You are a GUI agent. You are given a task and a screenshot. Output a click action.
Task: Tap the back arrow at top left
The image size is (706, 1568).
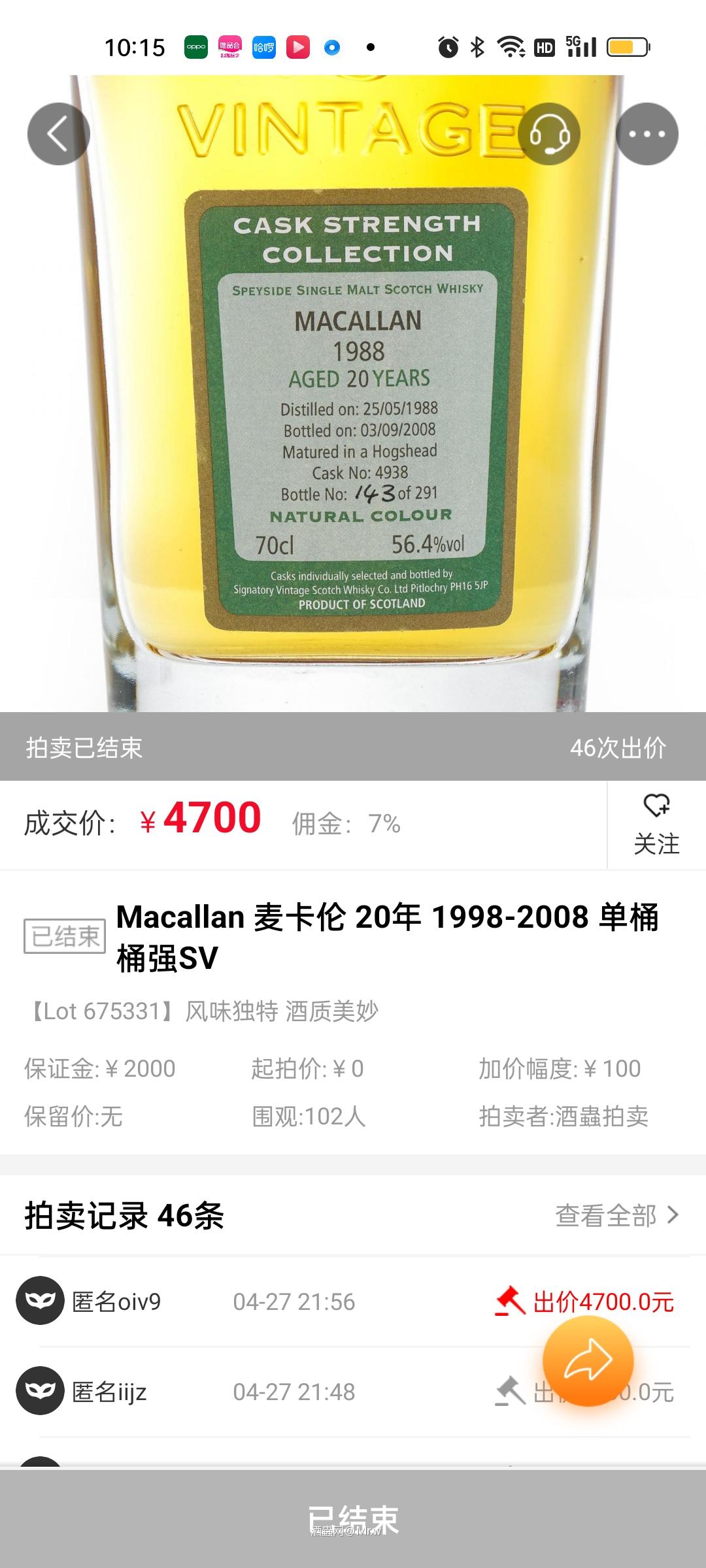pos(58,133)
